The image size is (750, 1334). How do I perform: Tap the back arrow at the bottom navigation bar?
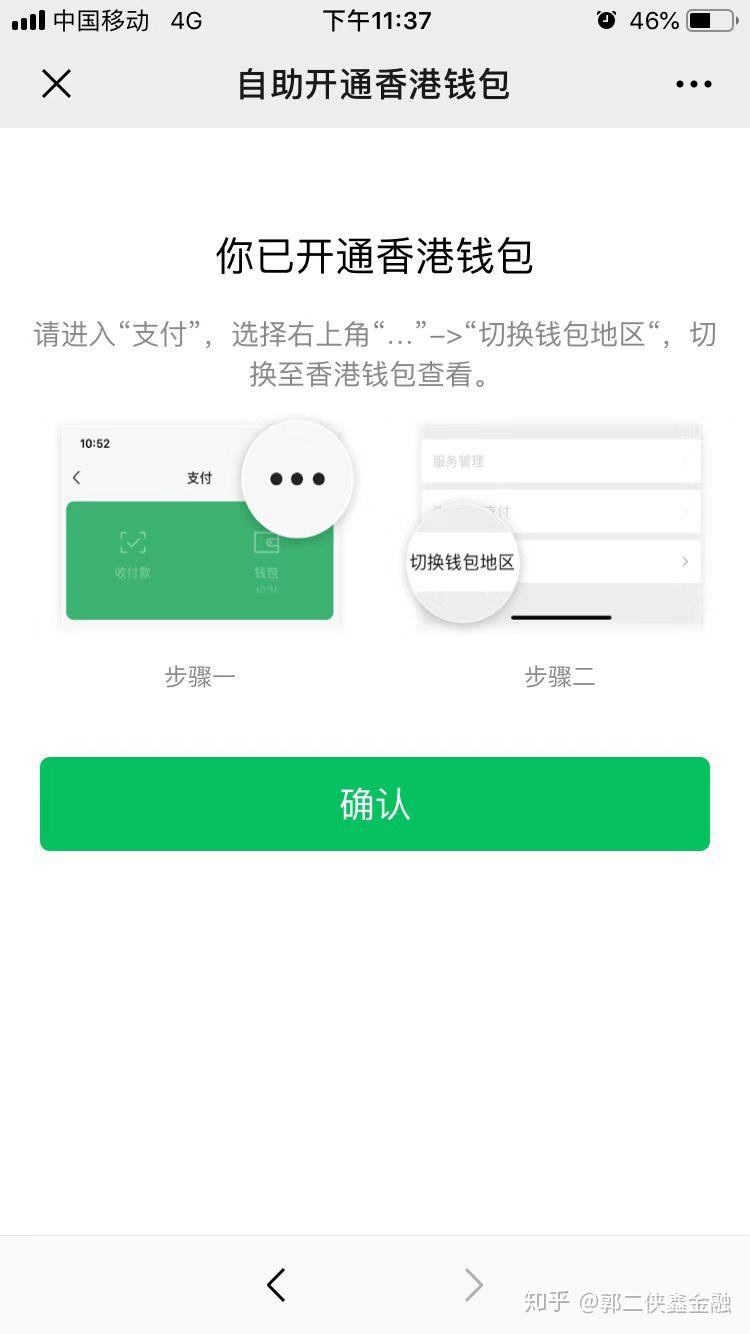coord(276,1285)
